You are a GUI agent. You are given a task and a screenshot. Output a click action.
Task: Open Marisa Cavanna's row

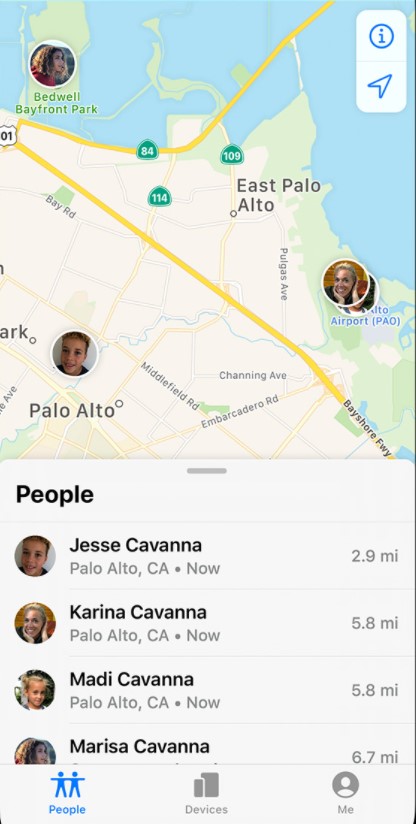208,744
